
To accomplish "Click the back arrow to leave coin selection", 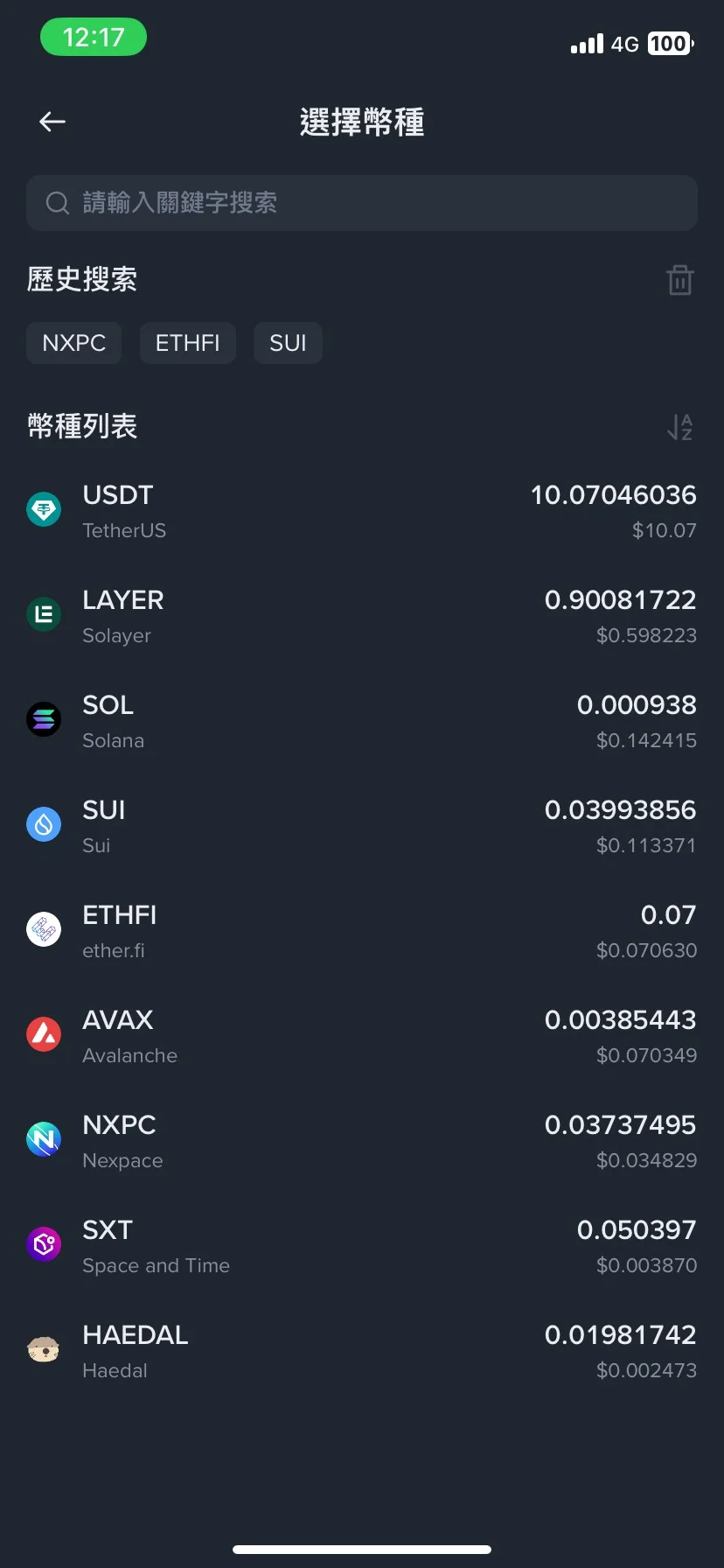I will pyautogui.click(x=51, y=122).
